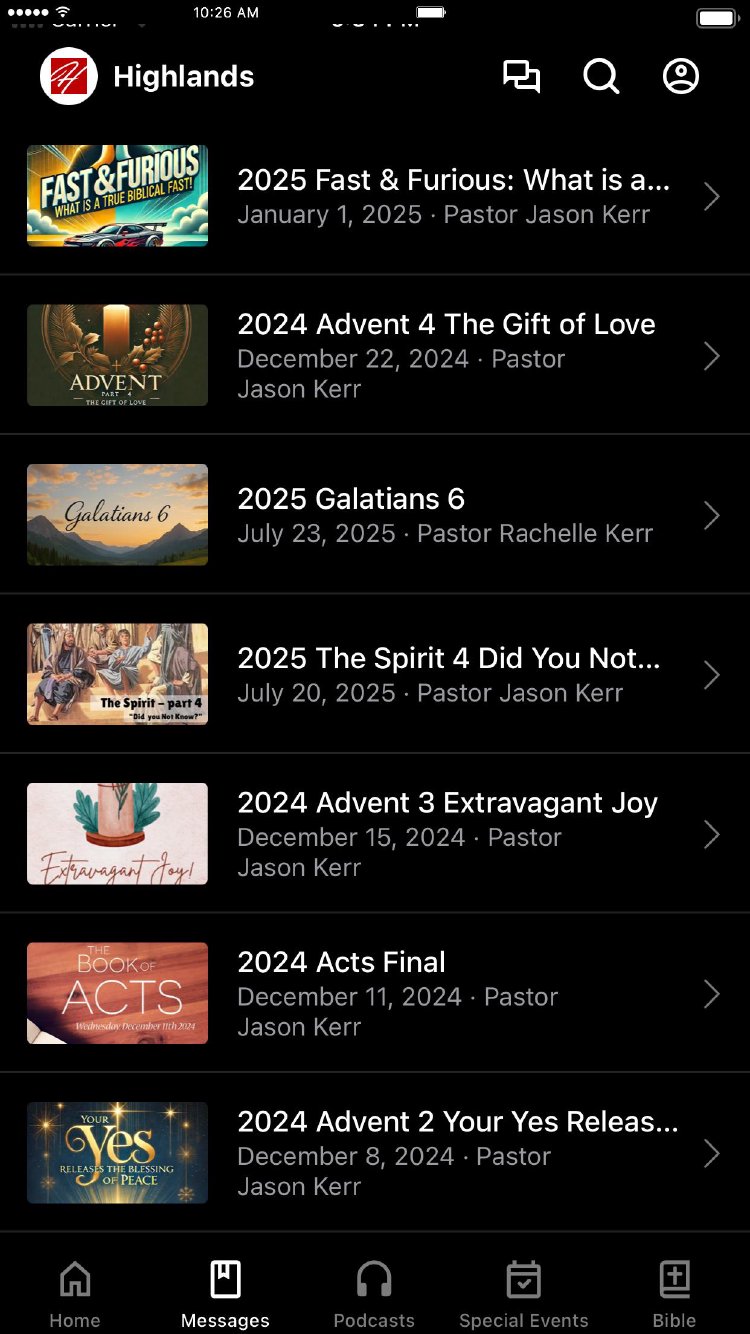
Task: Go to the Special Events tab
Action: pos(524,1294)
